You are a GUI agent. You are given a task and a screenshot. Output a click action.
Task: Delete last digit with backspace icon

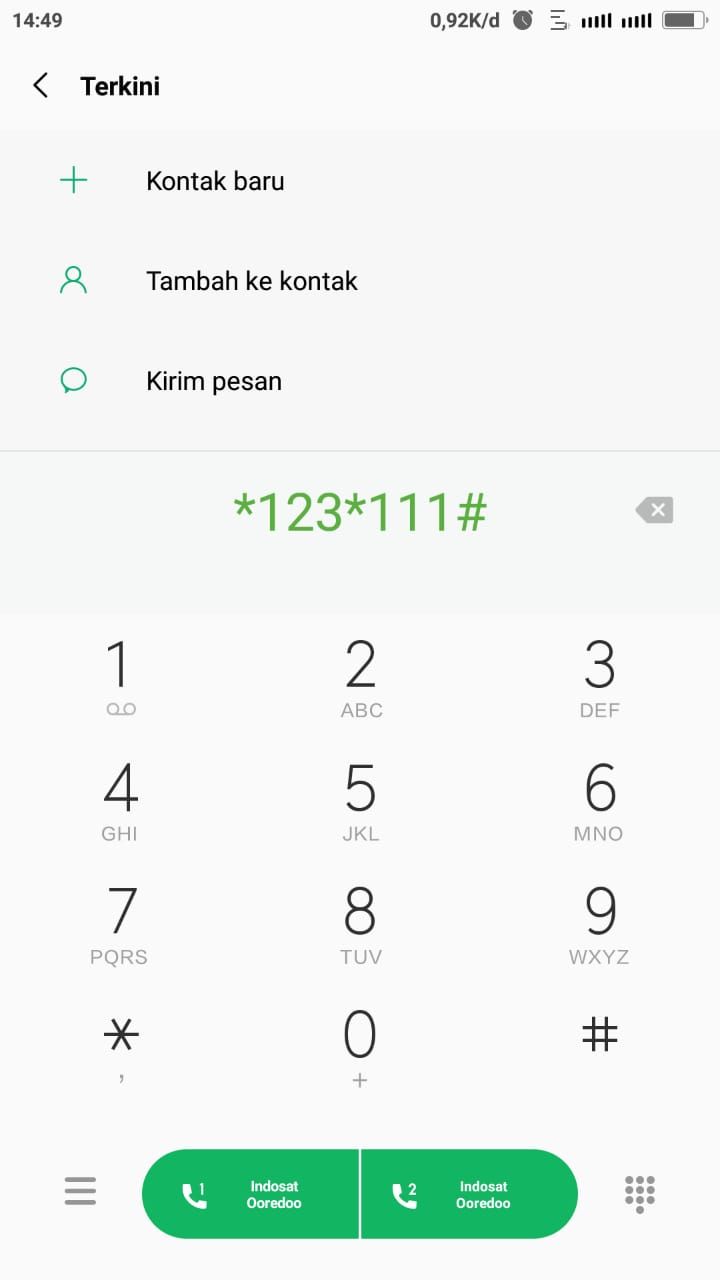point(654,511)
